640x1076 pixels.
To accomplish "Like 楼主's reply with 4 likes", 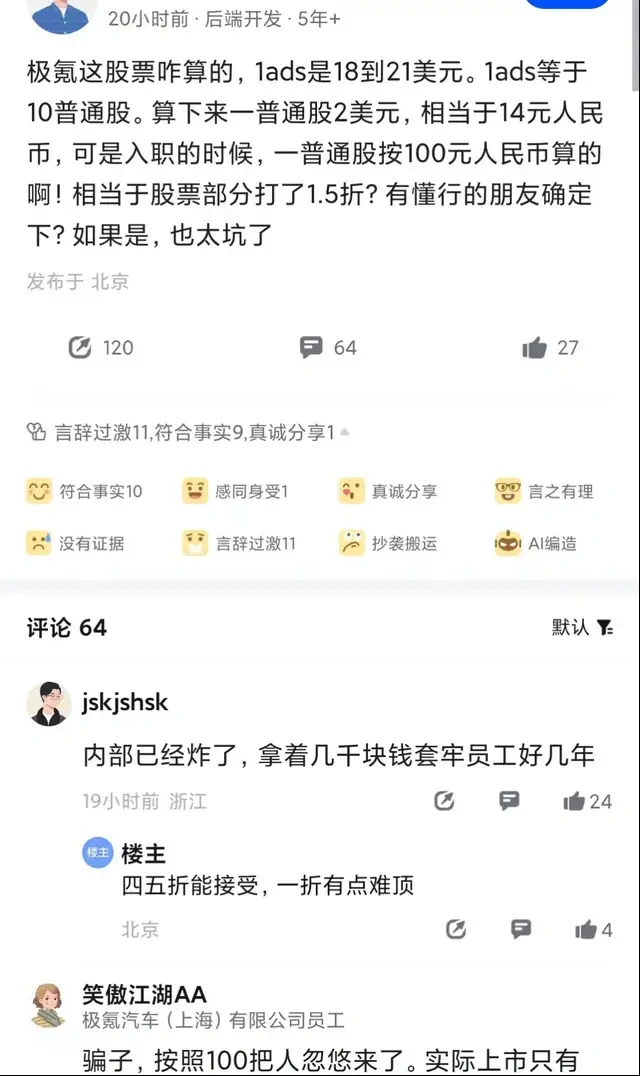I will tap(586, 930).
